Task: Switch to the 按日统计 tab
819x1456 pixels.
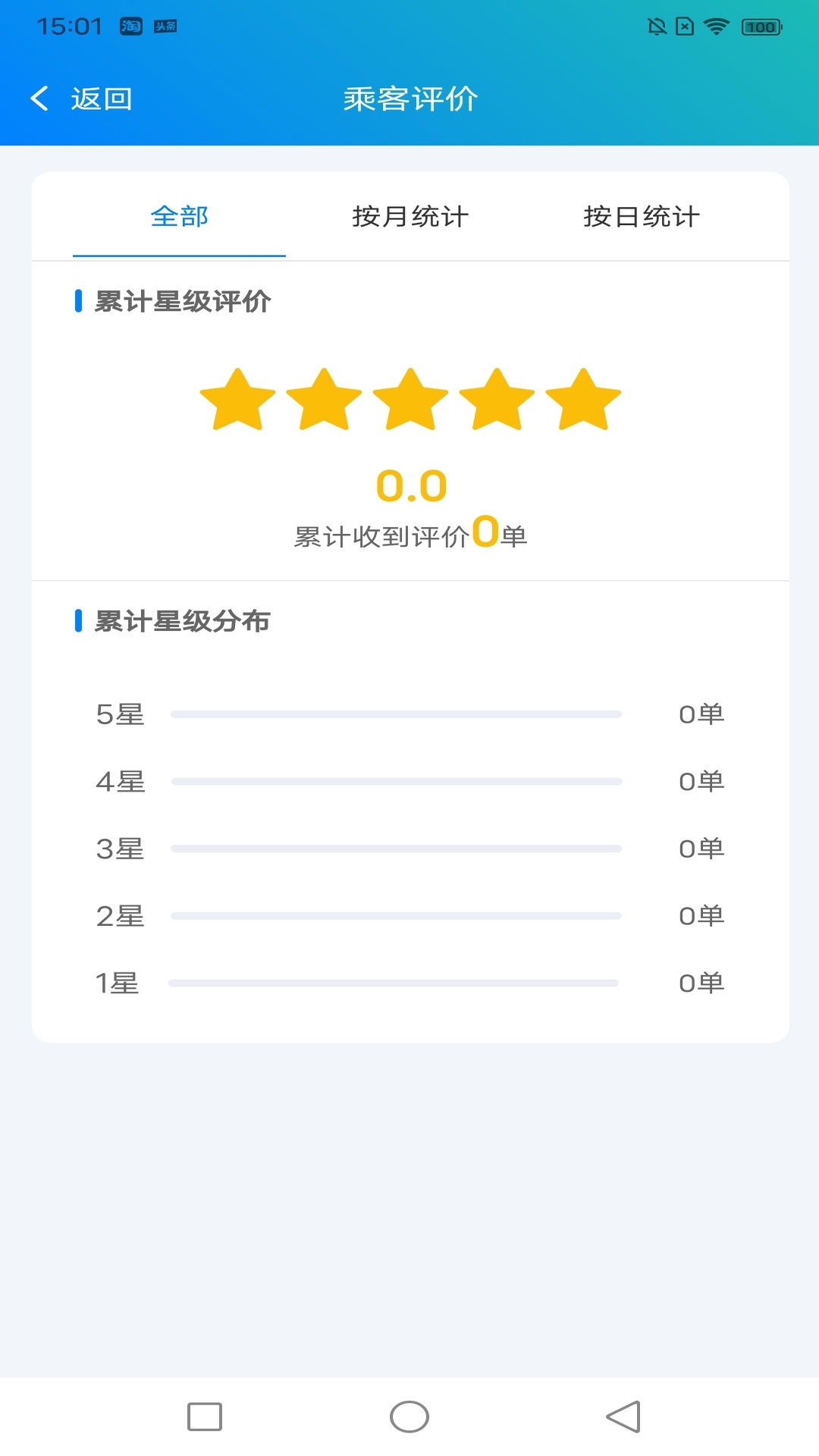Action: [642, 217]
